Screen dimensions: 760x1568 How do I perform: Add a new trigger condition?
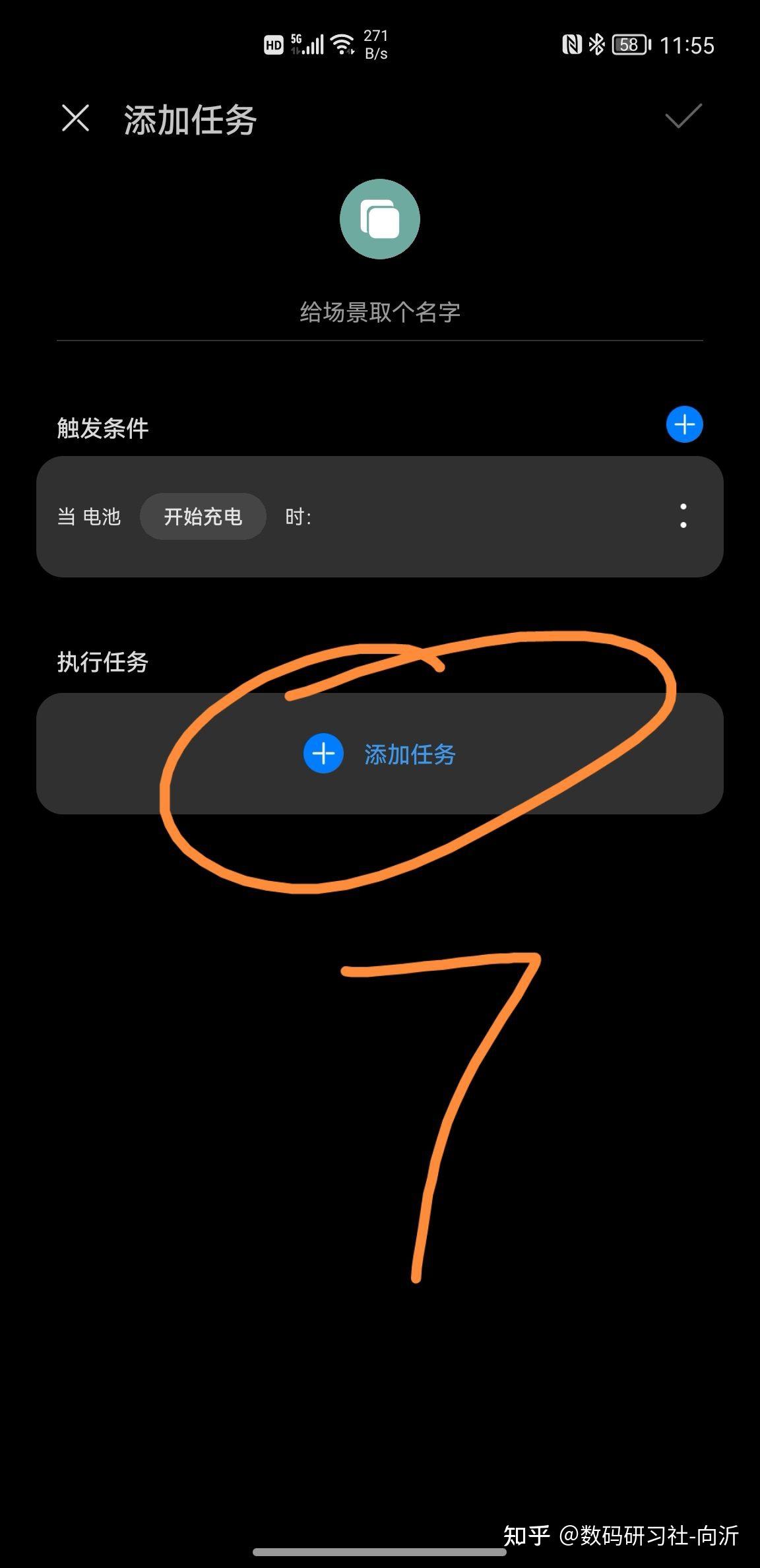click(684, 424)
